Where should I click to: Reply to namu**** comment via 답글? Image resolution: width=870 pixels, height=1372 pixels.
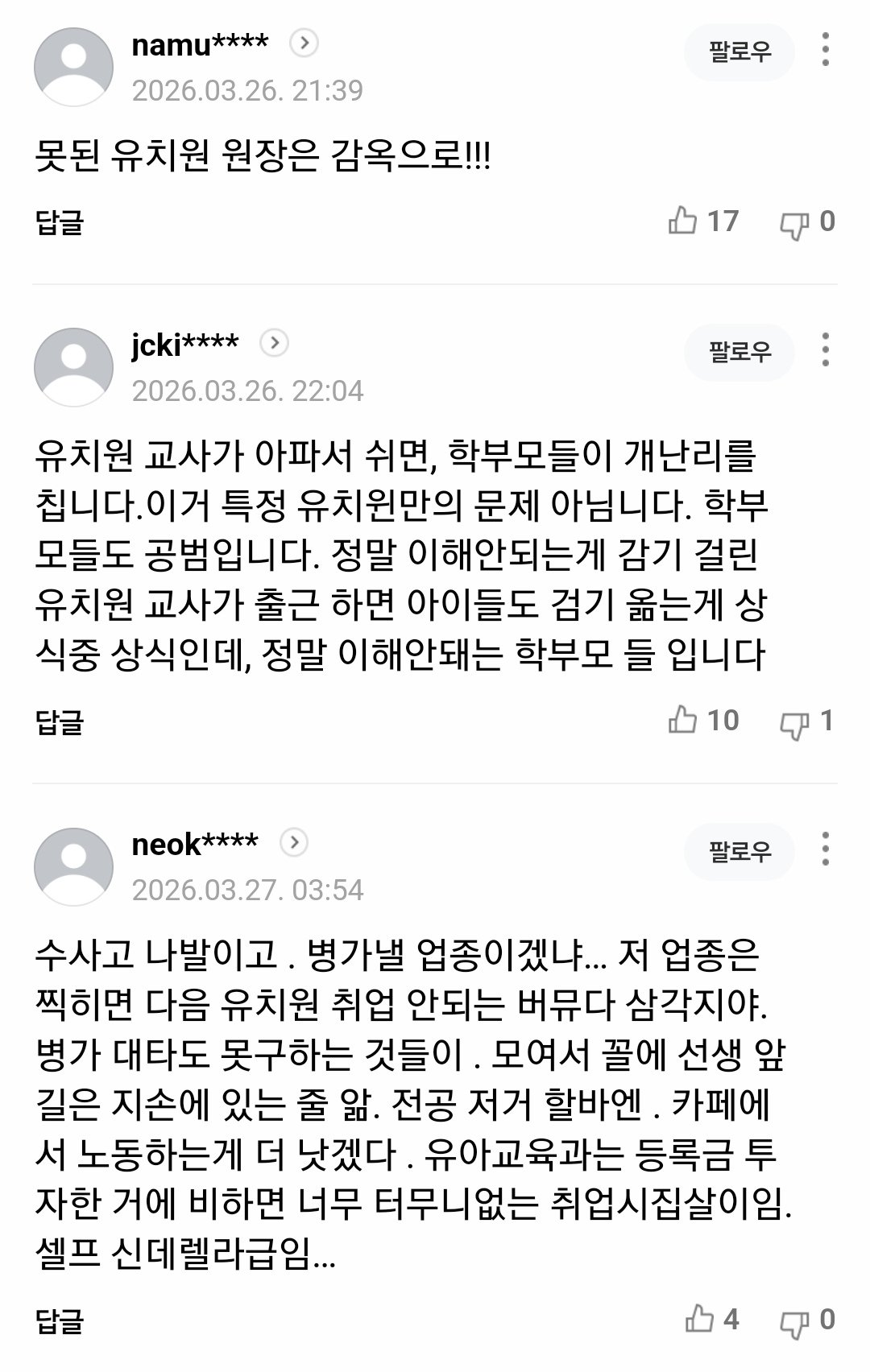point(60,222)
